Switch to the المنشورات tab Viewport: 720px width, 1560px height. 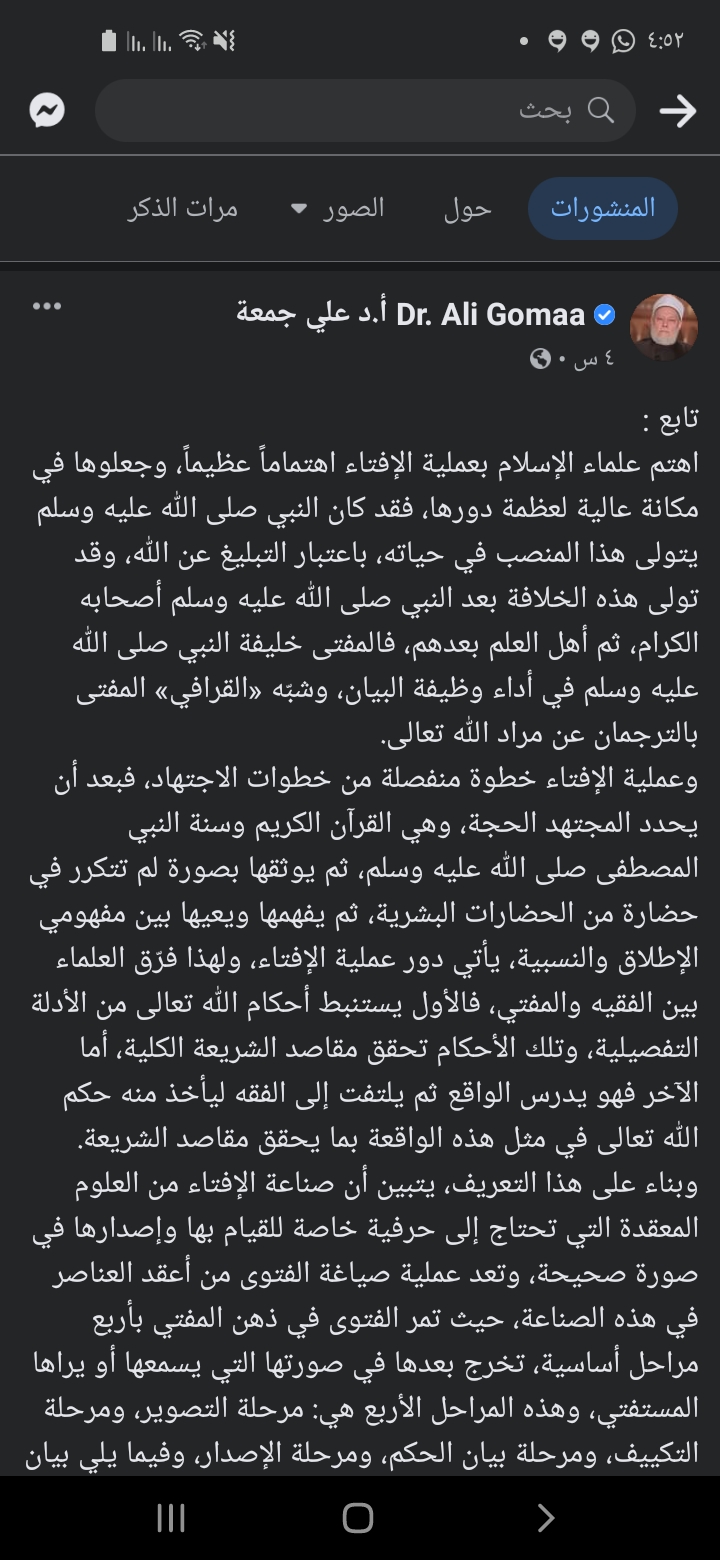tap(603, 208)
